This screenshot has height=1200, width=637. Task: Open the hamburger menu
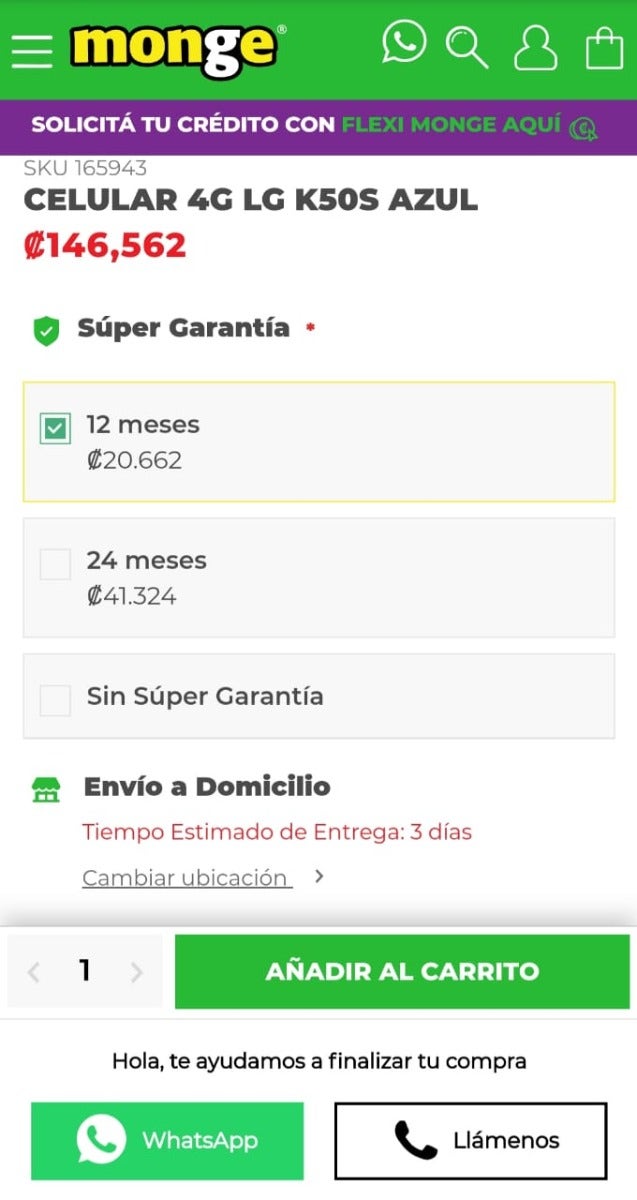point(32,49)
